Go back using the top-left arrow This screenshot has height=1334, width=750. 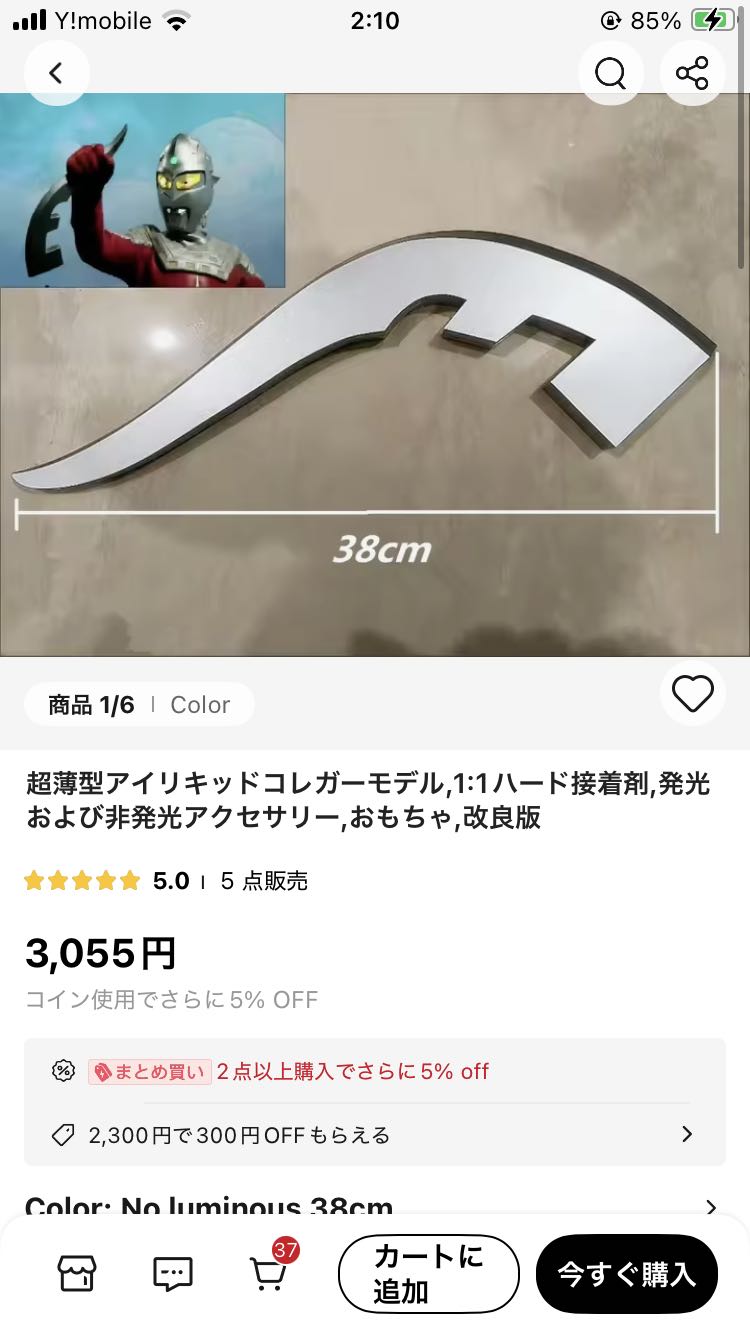point(57,73)
